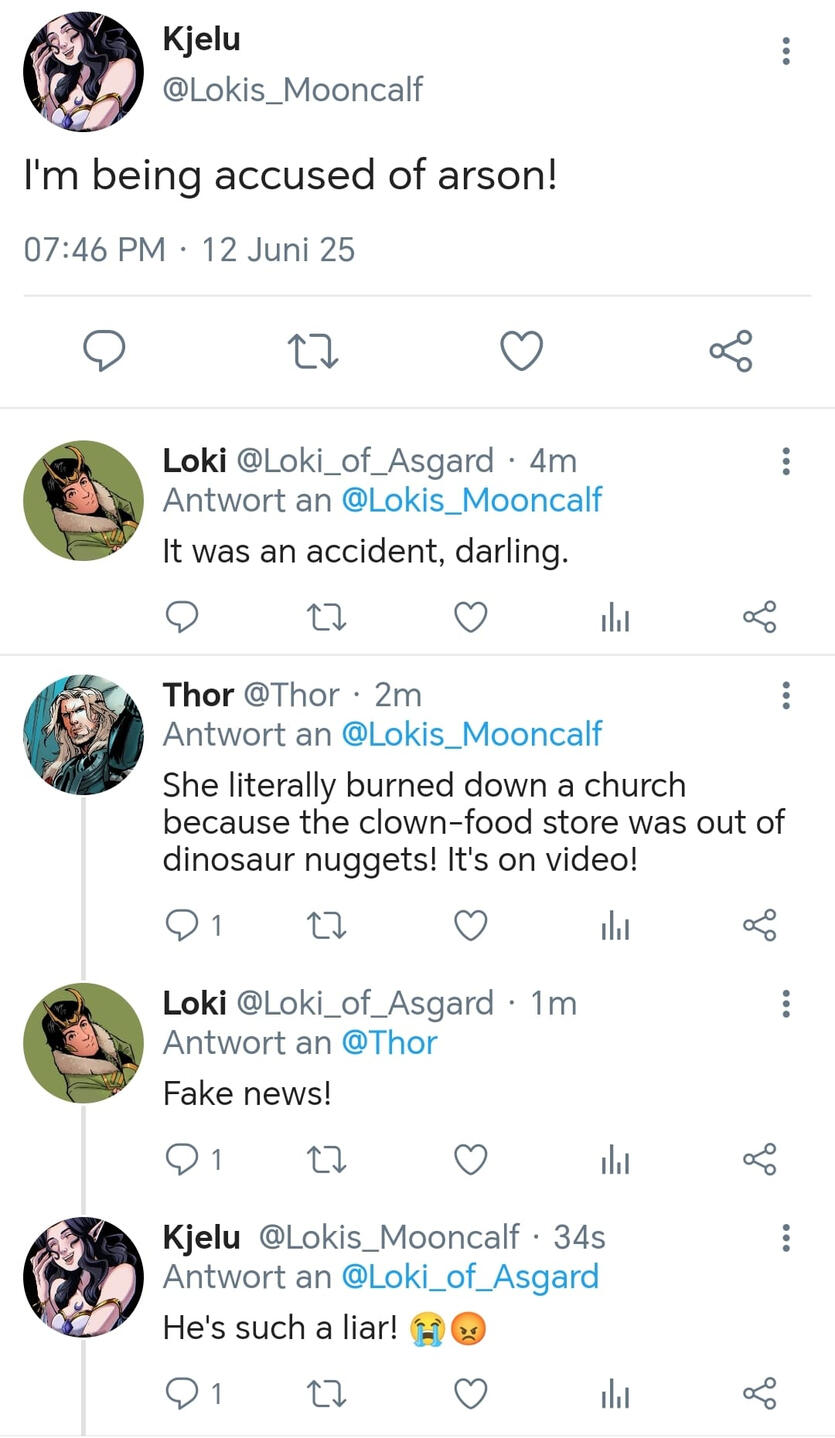Like Loki's "It was an accident, darling." reply
835x1438 pixels.
click(x=470, y=617)
